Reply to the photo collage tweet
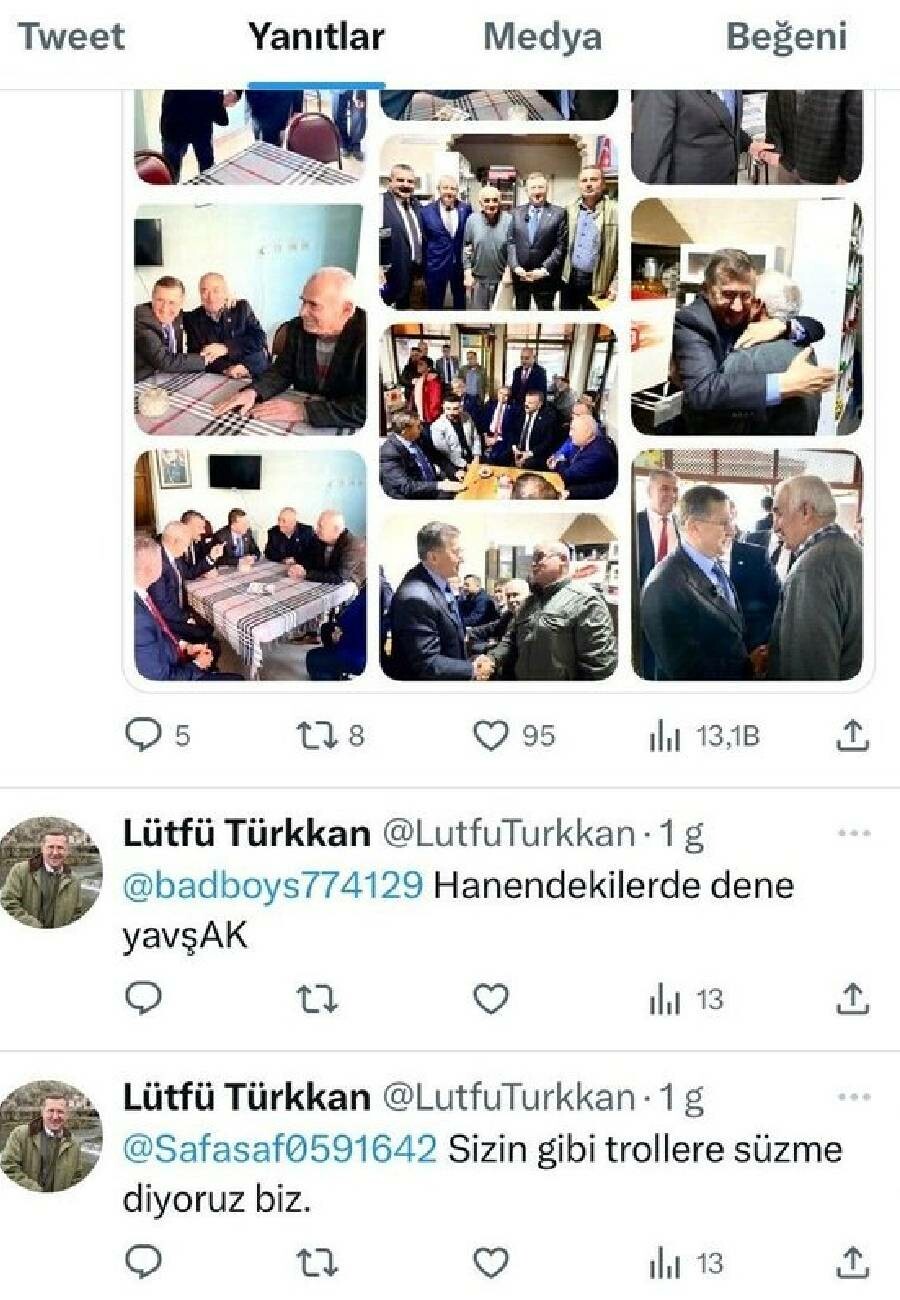The width and height of the screenshot is (900, 1300). coord(143,736)
